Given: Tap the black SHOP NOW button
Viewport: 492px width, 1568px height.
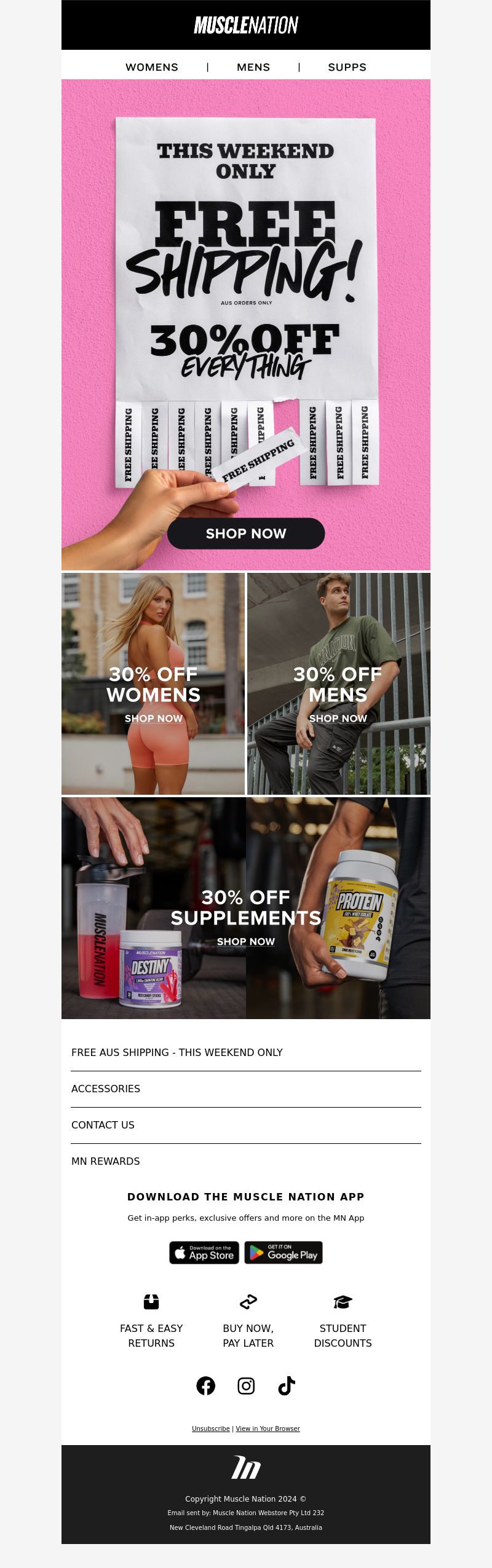Looking at the screenshot, I should 246,534.
